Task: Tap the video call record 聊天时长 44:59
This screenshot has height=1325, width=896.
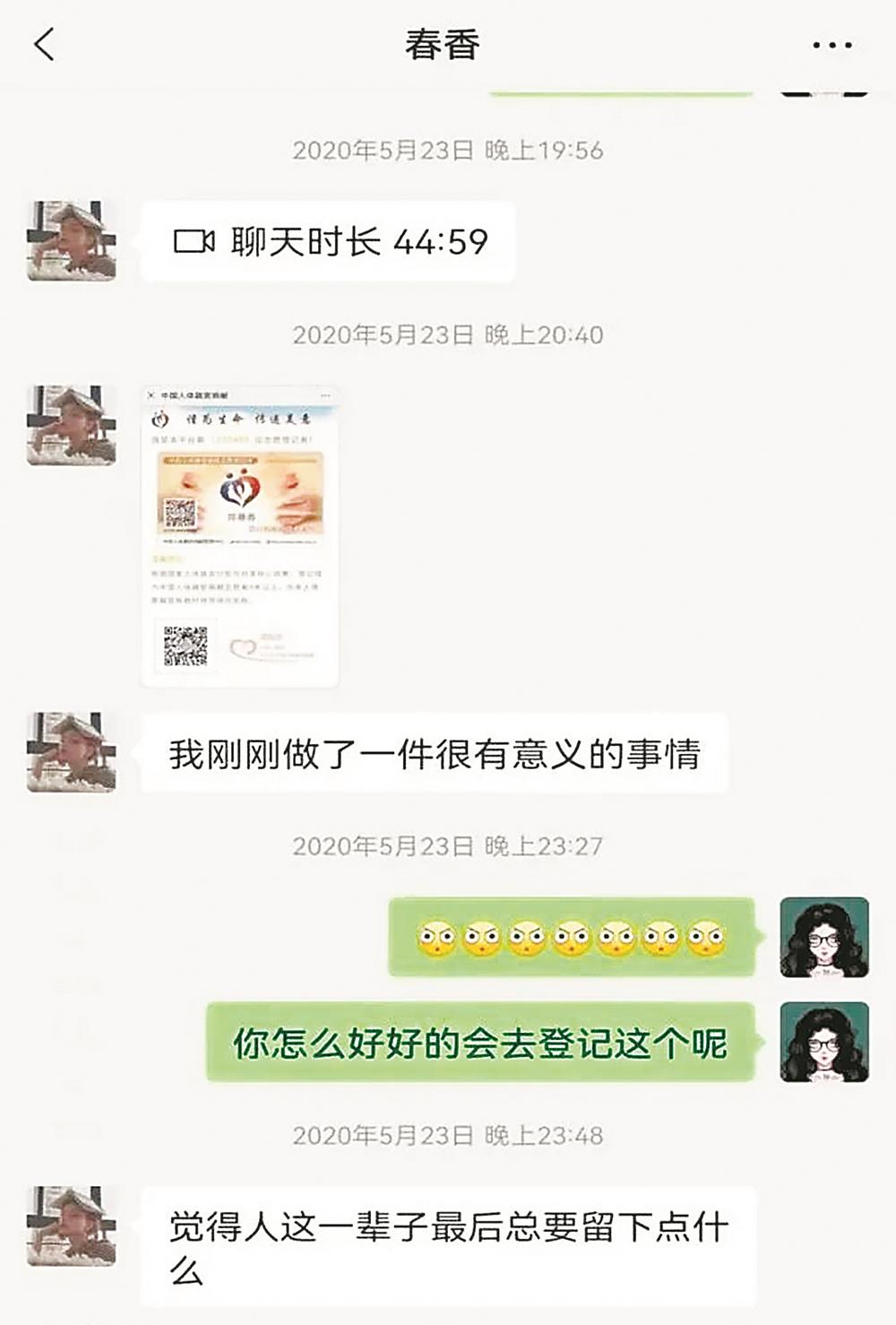Action: (329, 242)
